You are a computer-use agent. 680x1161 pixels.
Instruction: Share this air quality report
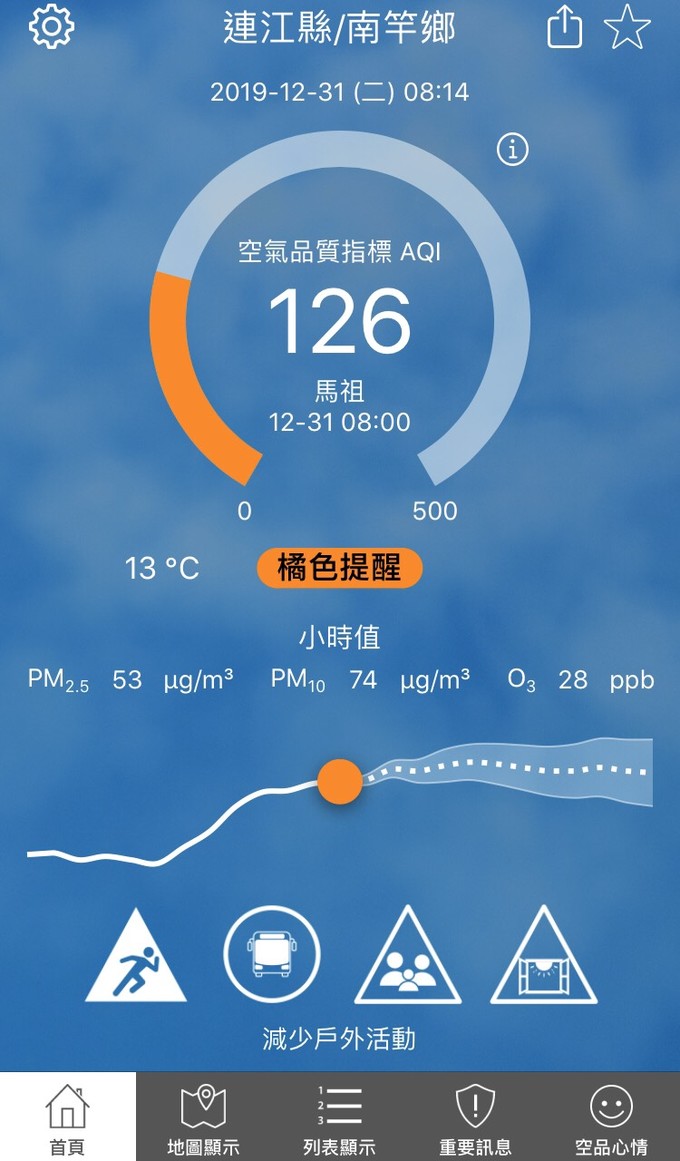pos(564,28)
